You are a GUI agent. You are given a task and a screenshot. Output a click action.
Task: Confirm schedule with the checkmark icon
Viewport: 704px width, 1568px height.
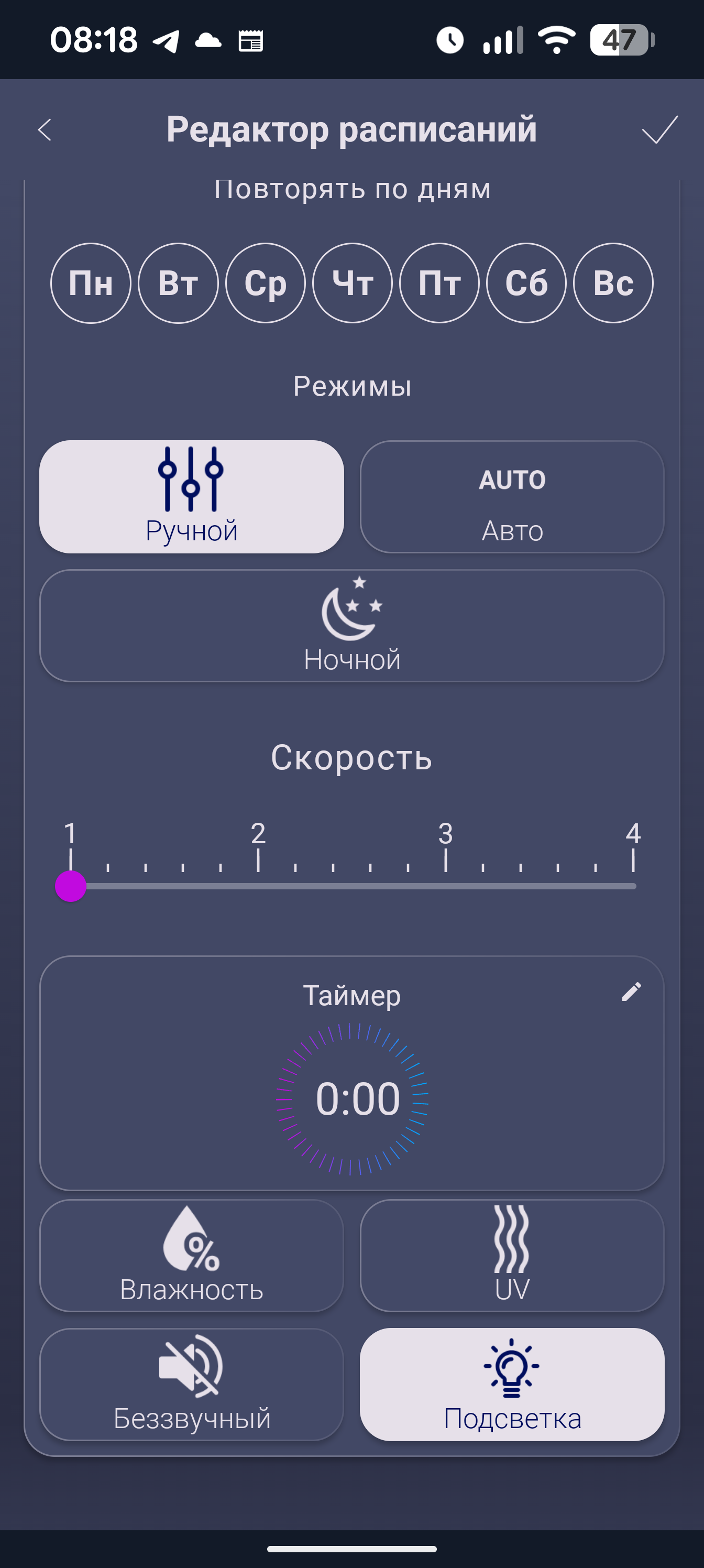click(659, 129)
